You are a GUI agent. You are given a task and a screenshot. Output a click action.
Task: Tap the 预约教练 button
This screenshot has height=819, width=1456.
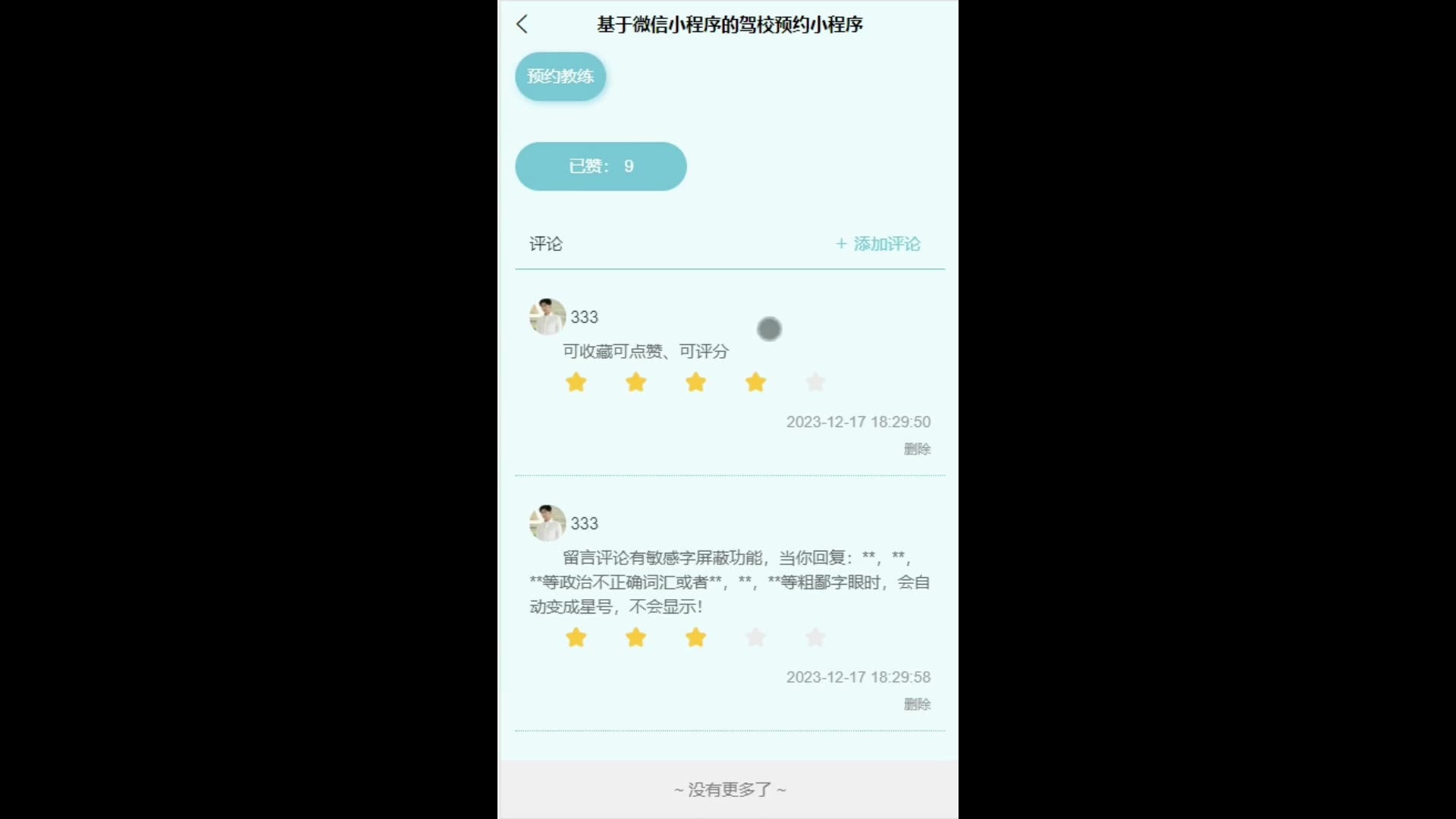point(560,77)
